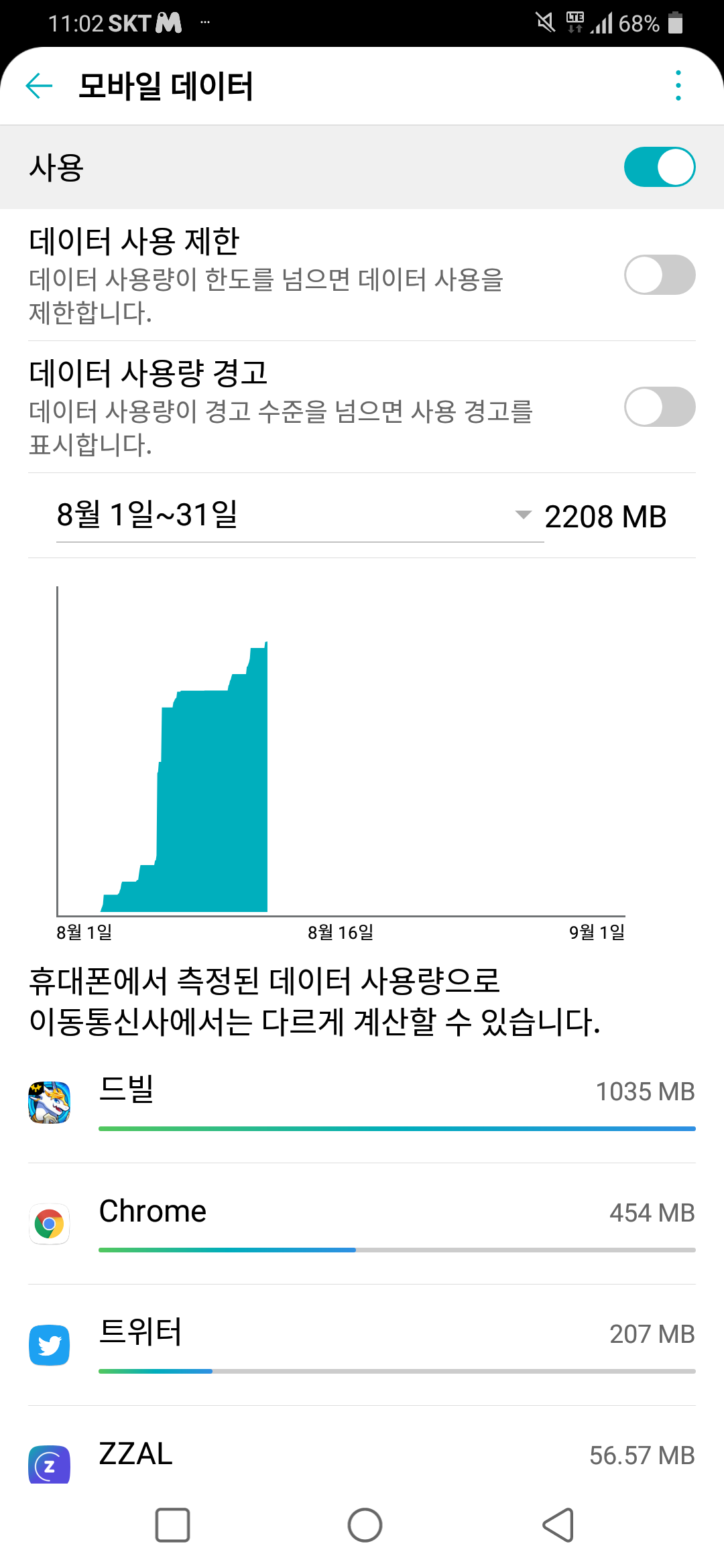Viewport: 724px width, 1568px height.
Task: Turn off the 사용 mobile data switch
Action: point(659,167)
